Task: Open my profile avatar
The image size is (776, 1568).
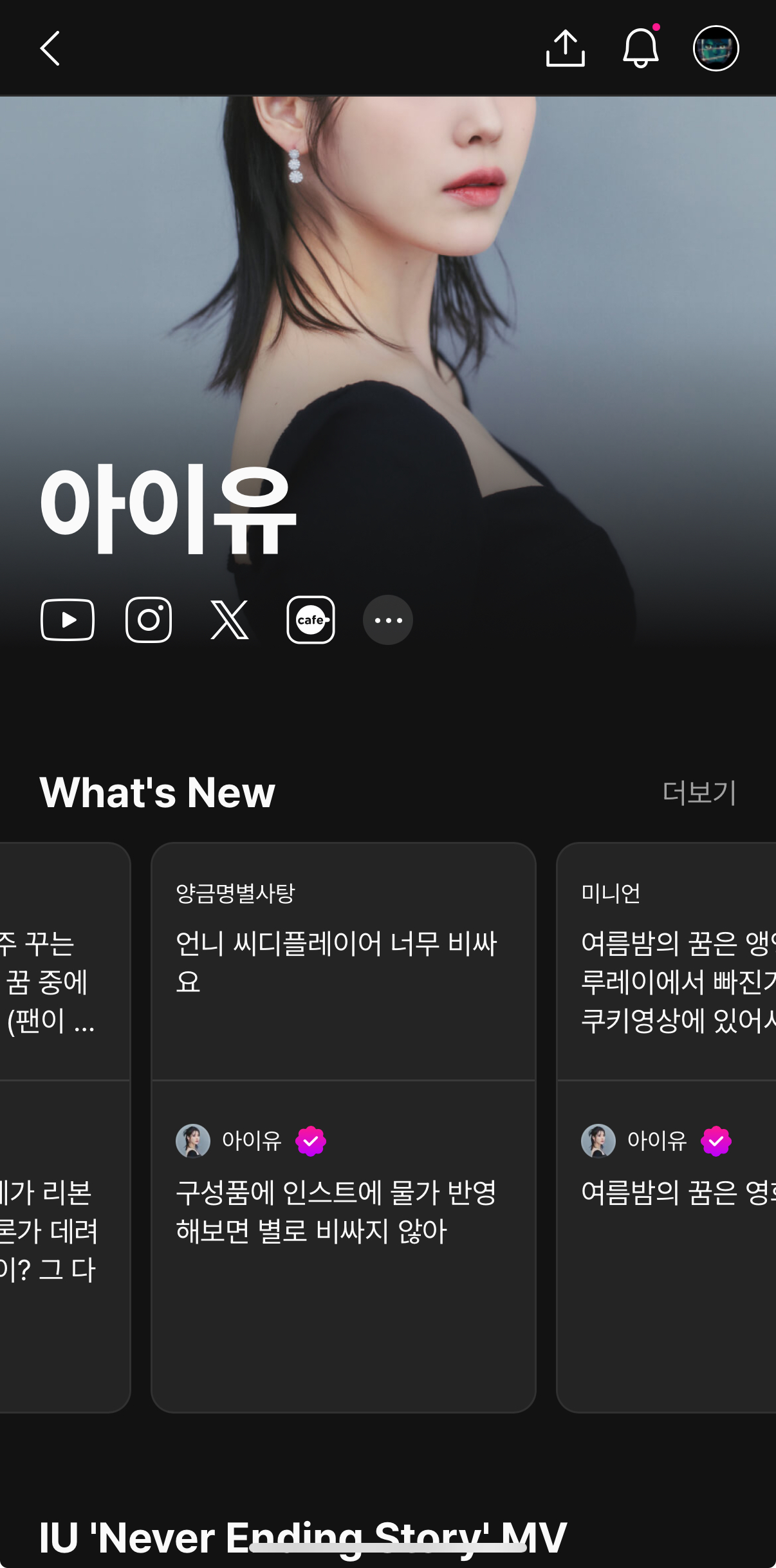Action: [716, 48]
